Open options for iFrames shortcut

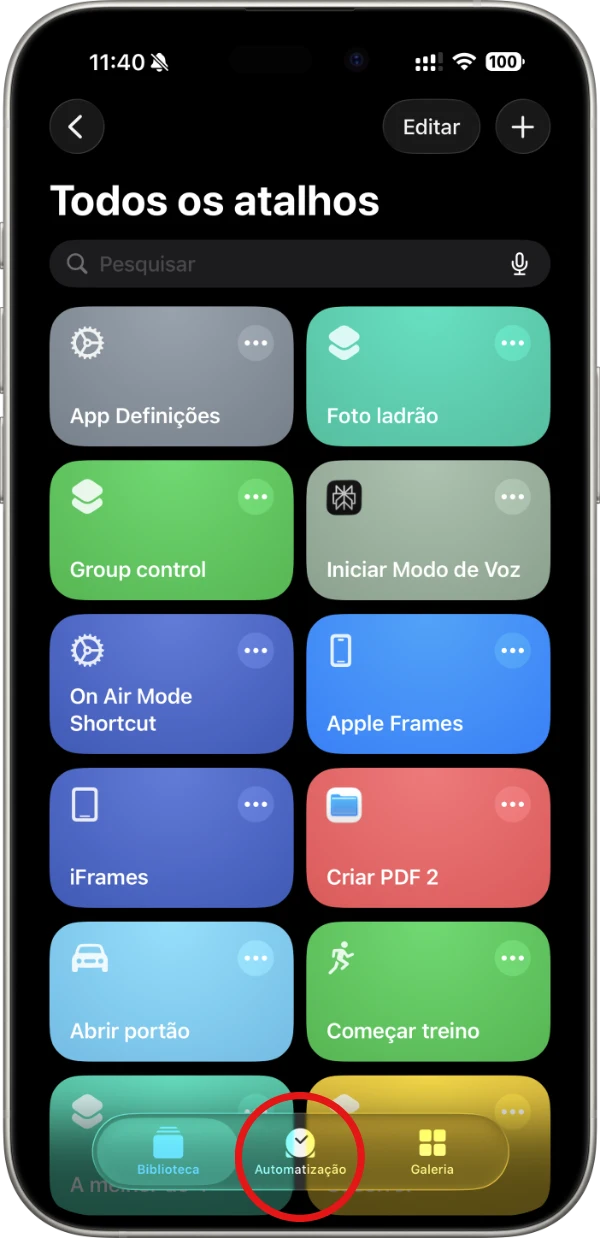coord(256,805)
